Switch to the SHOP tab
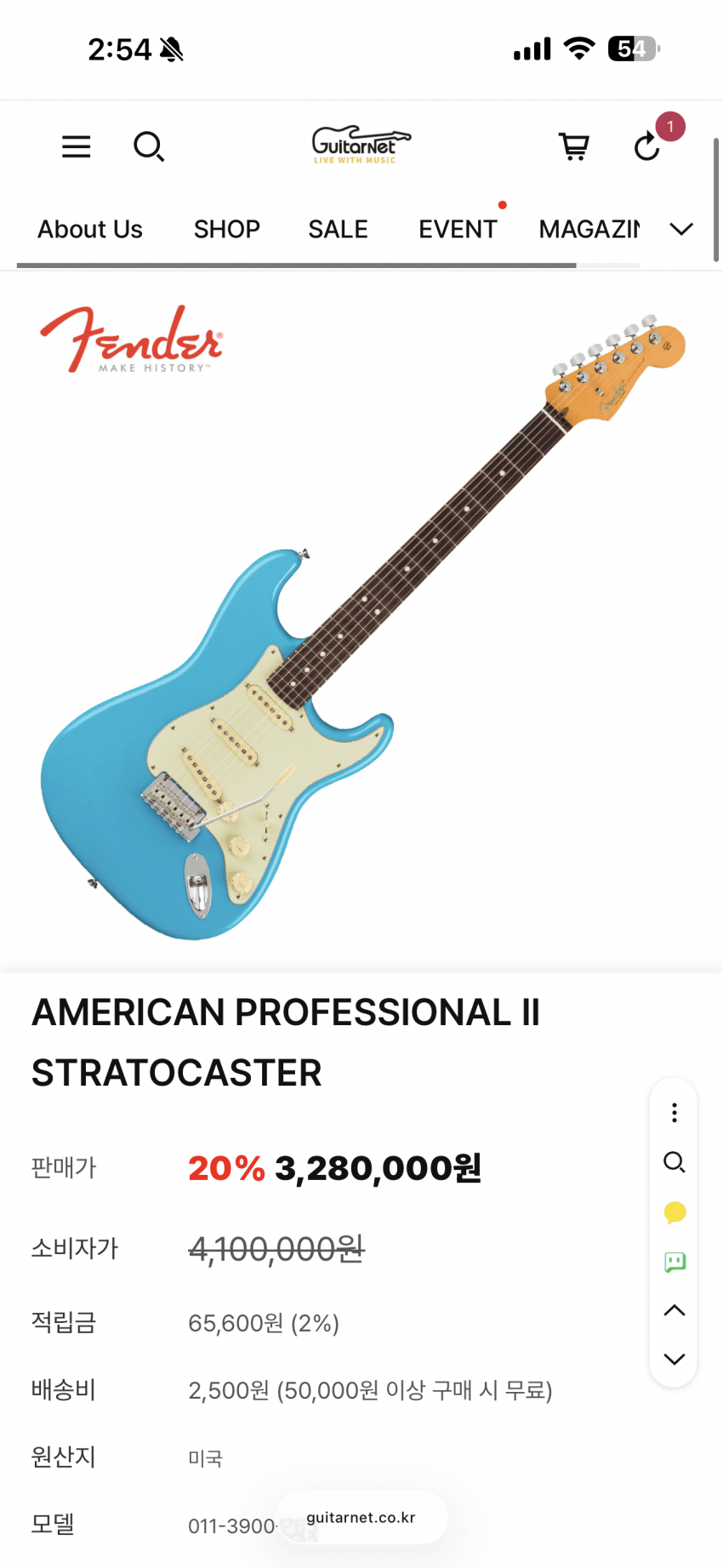Image resolution: width=723 pixels, height=1568 pixels. (226, 230)
